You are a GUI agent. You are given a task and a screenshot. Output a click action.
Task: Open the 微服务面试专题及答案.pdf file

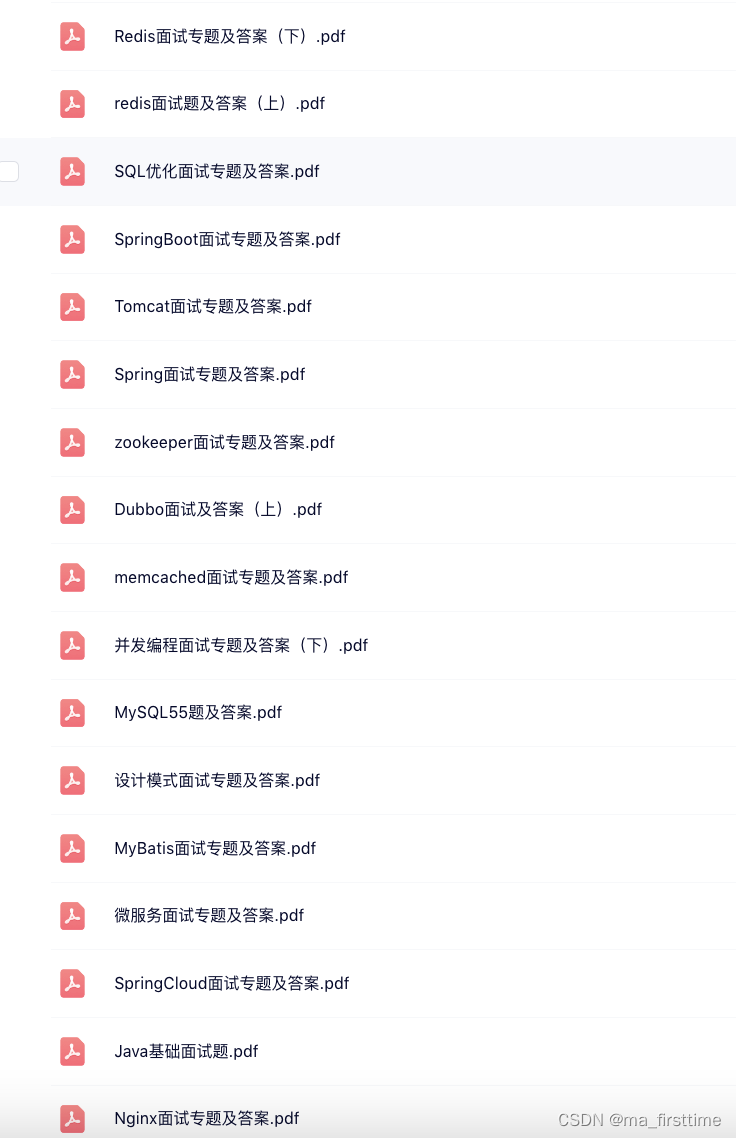coord(209,915)
